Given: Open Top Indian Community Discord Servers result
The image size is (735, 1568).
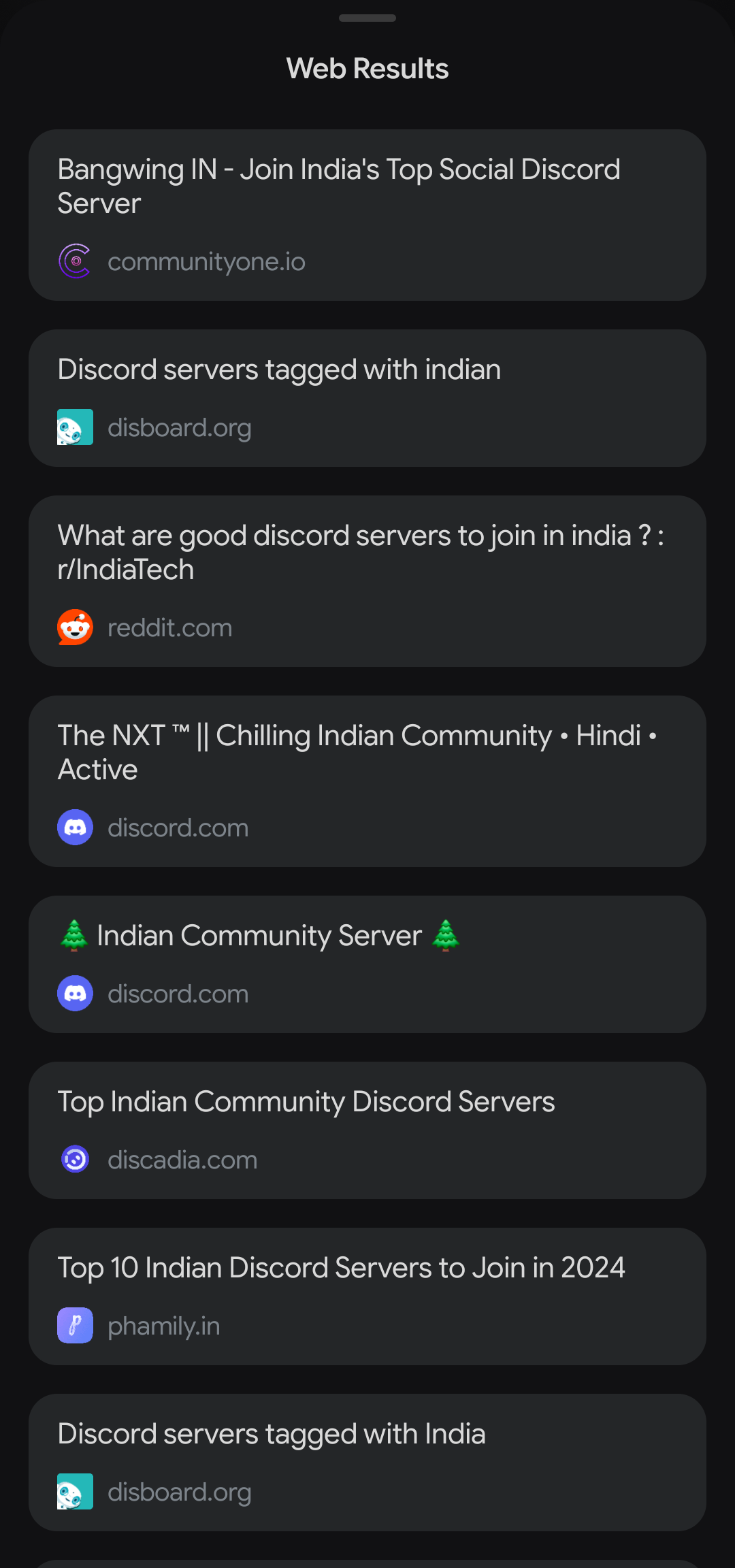Looking at the screenshot, I should click(367, 1130).
